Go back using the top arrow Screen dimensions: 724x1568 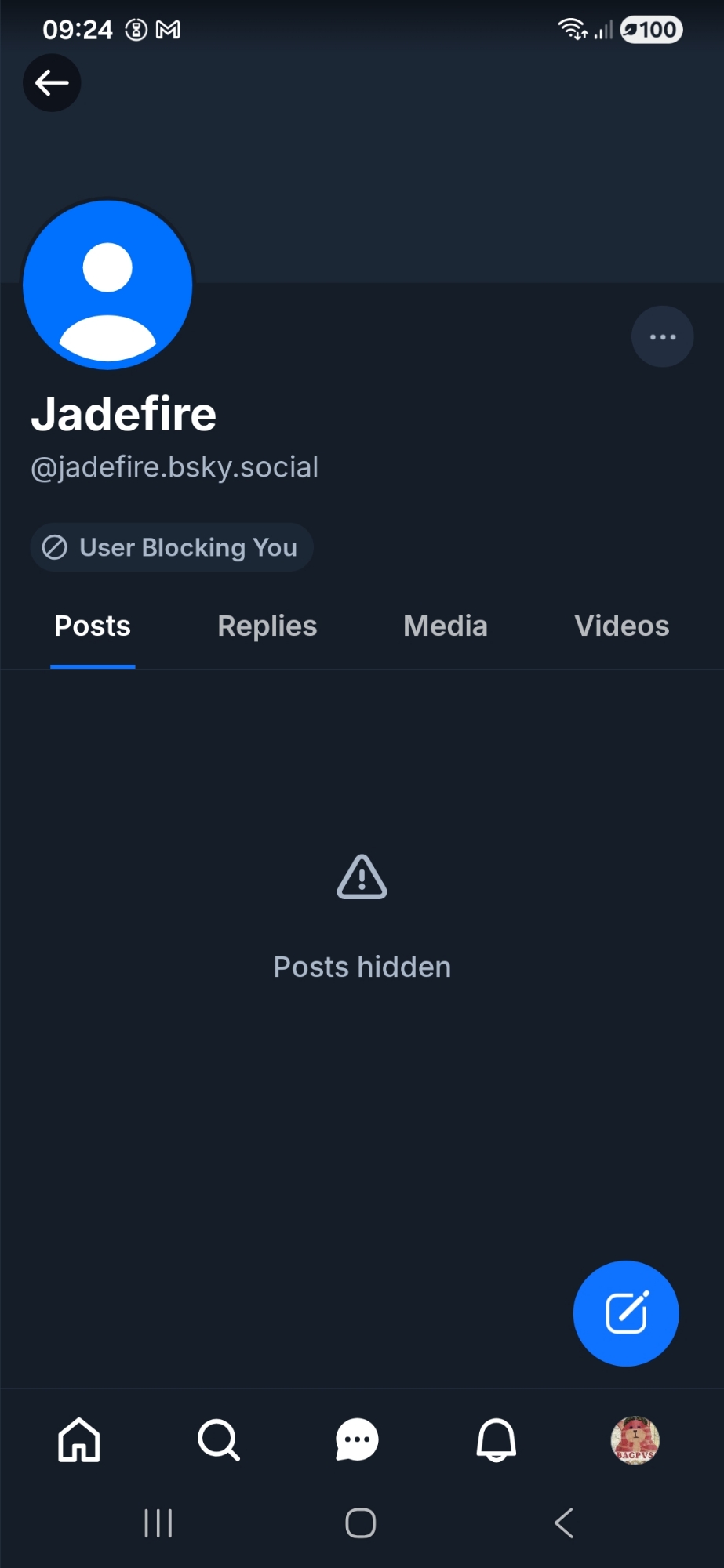coord(52,82)
